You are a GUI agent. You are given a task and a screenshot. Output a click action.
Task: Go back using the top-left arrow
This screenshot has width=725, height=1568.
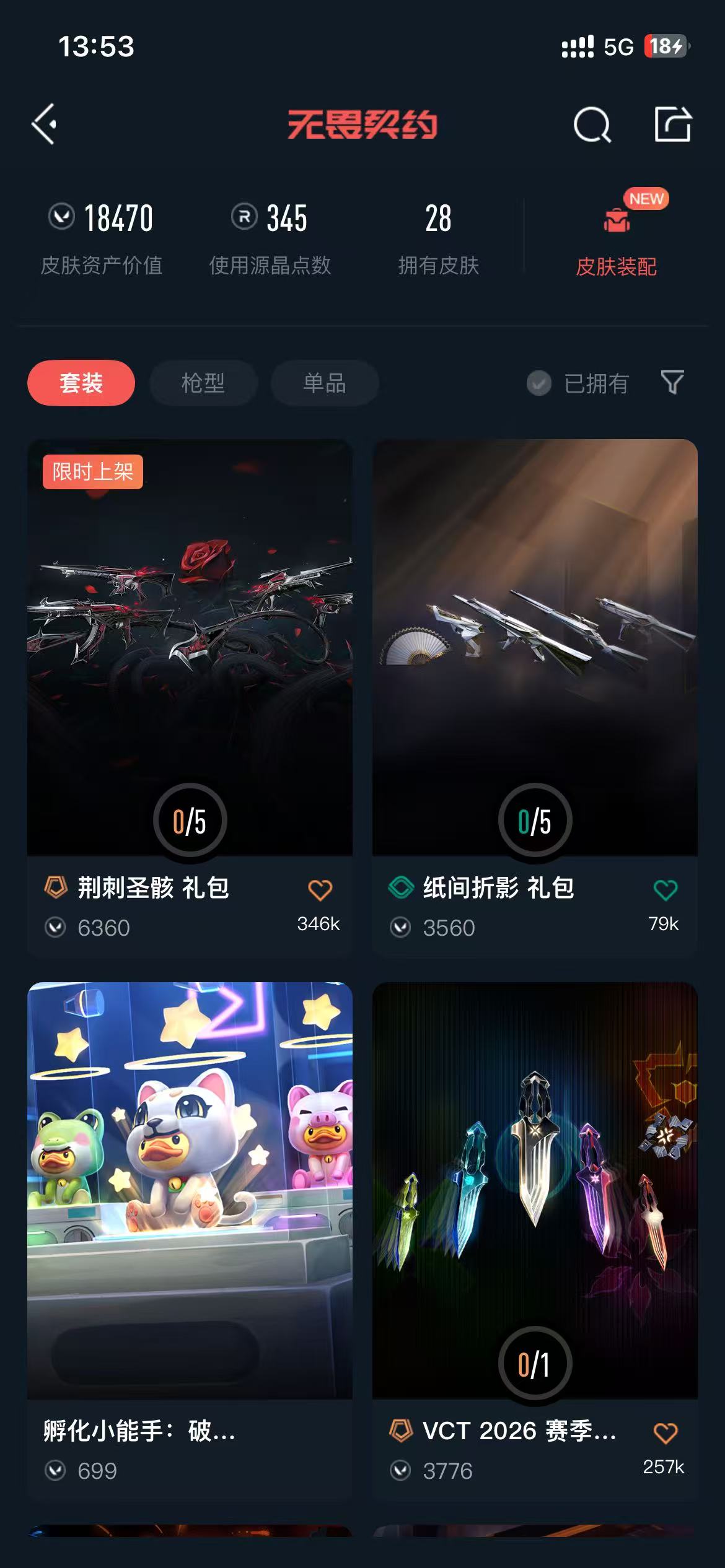[45, 124]
